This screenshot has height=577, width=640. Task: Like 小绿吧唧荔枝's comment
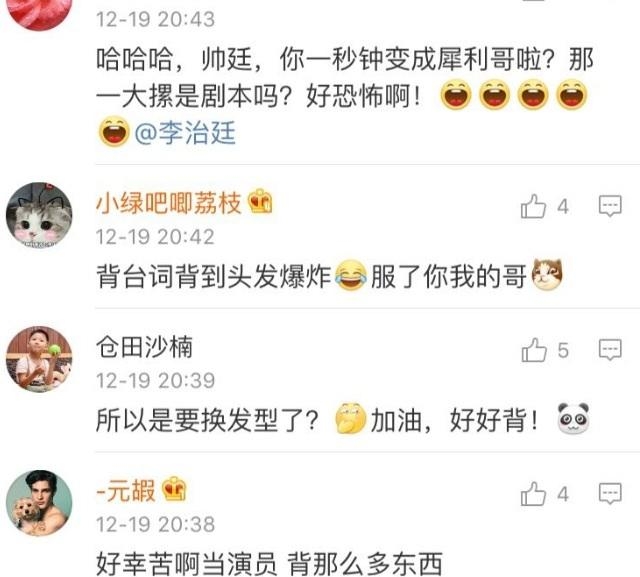[534, 207]
